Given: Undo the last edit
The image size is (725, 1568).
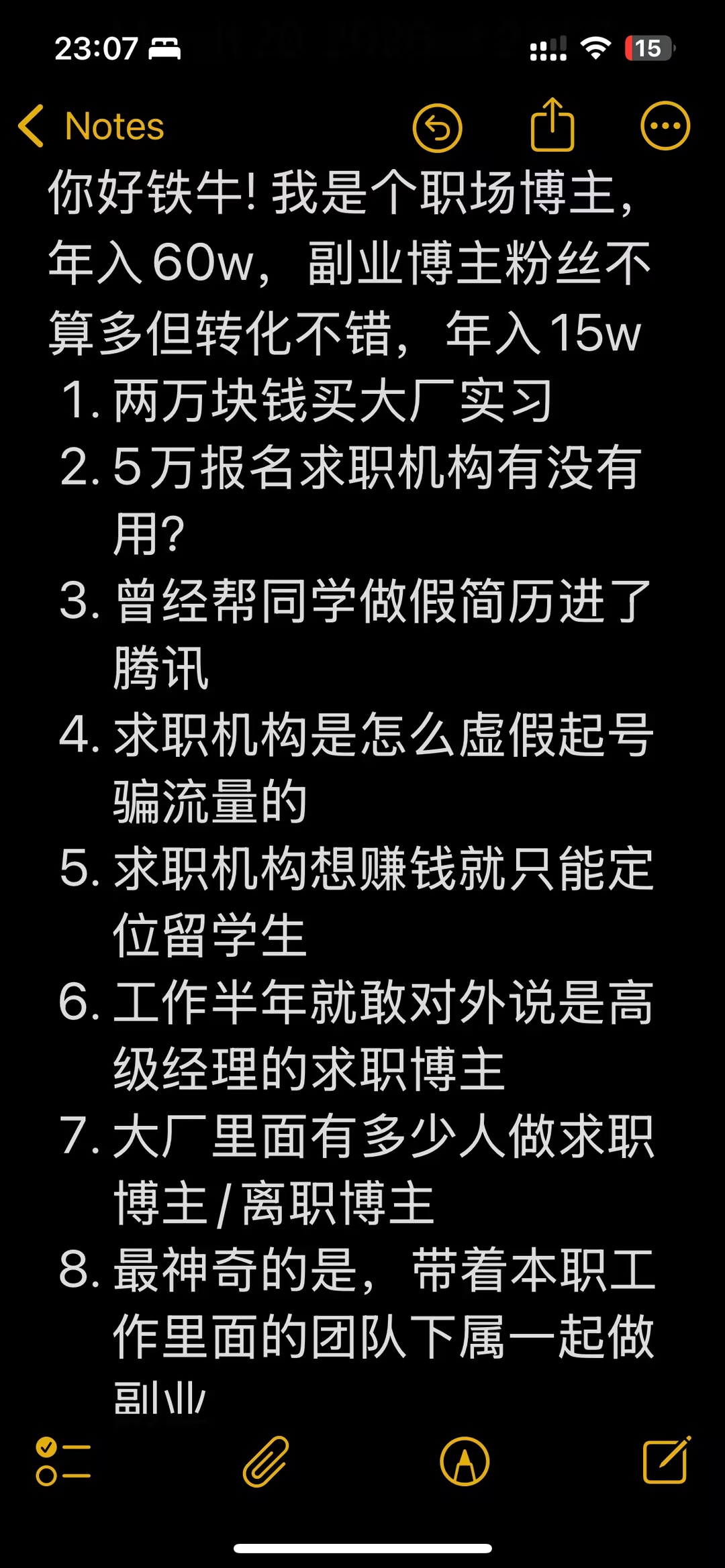Looking at the screenshot, I should coord(437,127).
